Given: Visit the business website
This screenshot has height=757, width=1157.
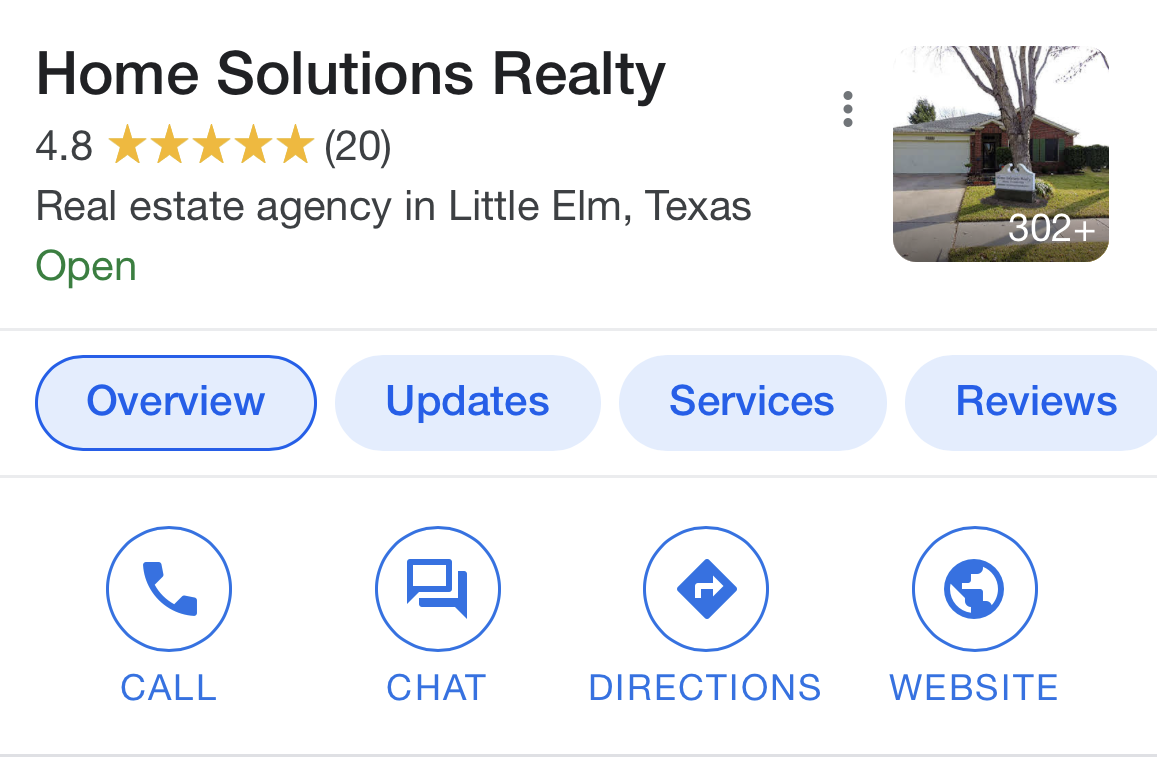Looking at the screenshot, I should tap(974, 589).
